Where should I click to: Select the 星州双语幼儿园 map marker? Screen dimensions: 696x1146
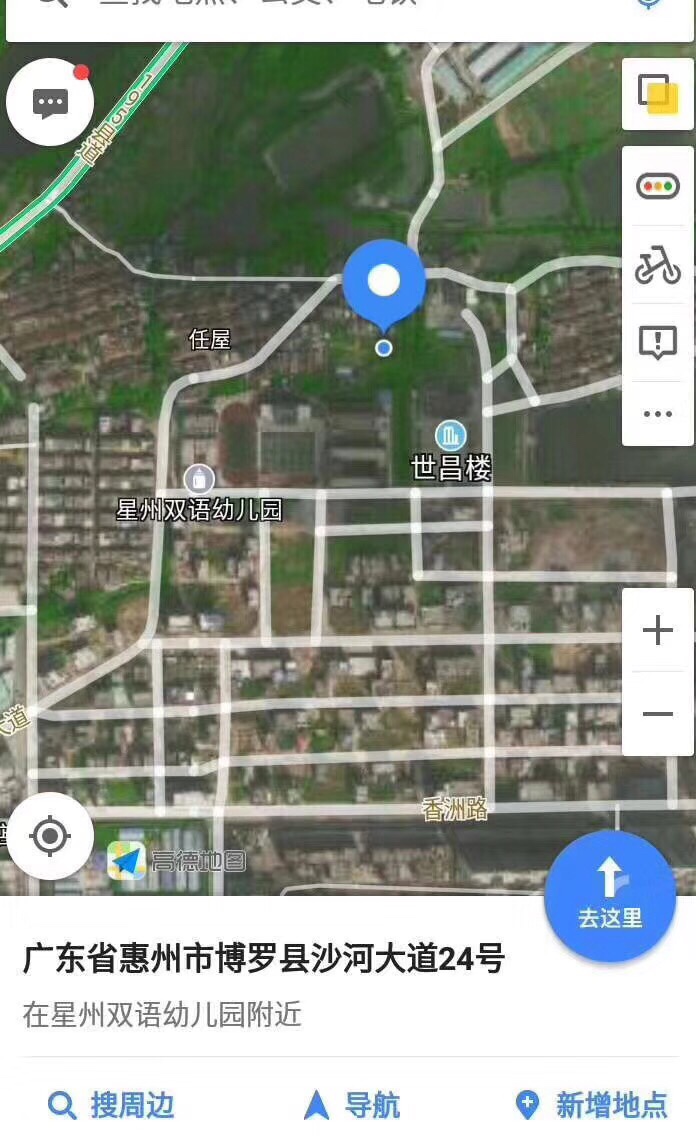click(199, 478)
